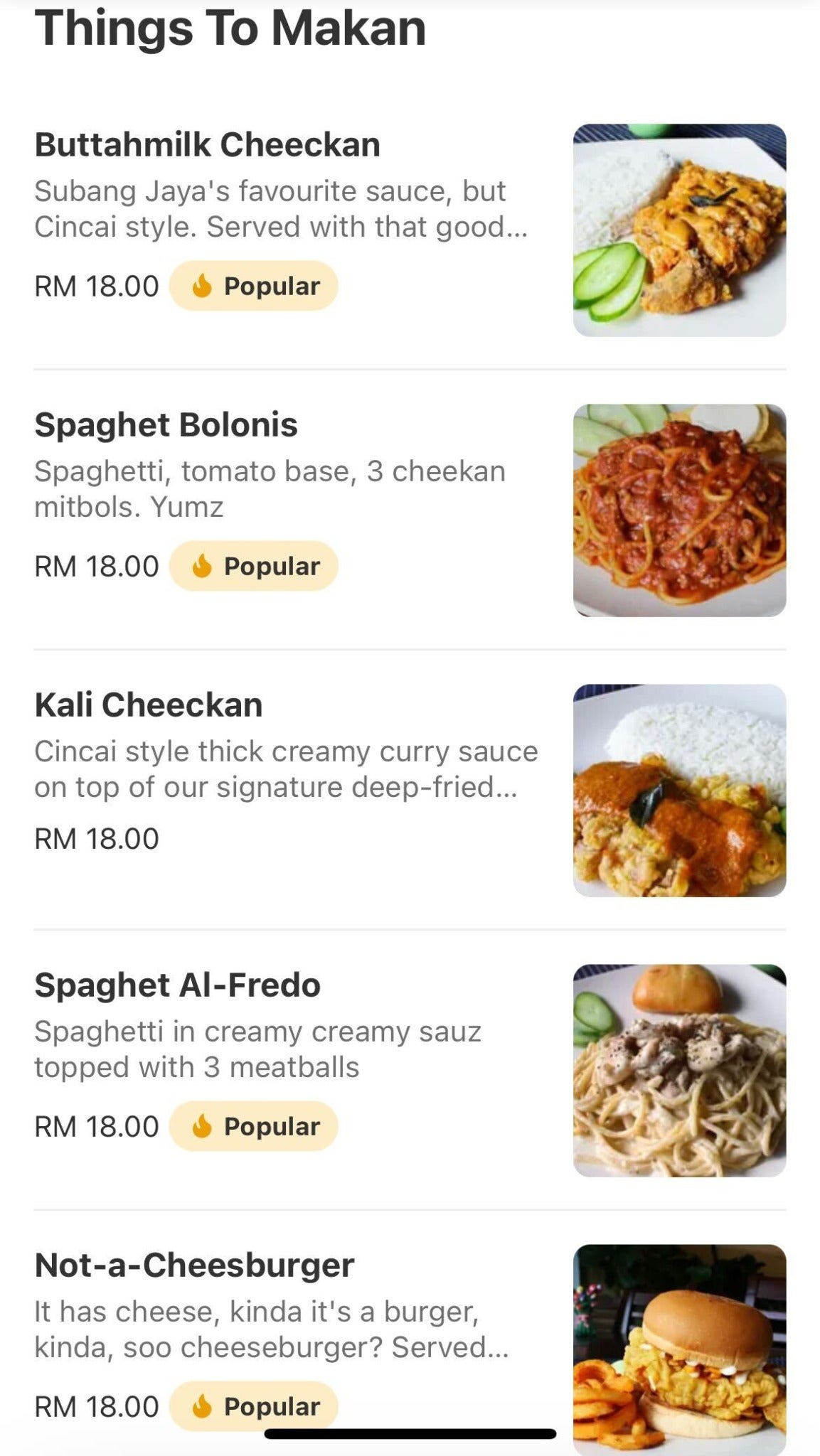Click the fire icon beside Spaghet Bolonis price

[201, 566]
